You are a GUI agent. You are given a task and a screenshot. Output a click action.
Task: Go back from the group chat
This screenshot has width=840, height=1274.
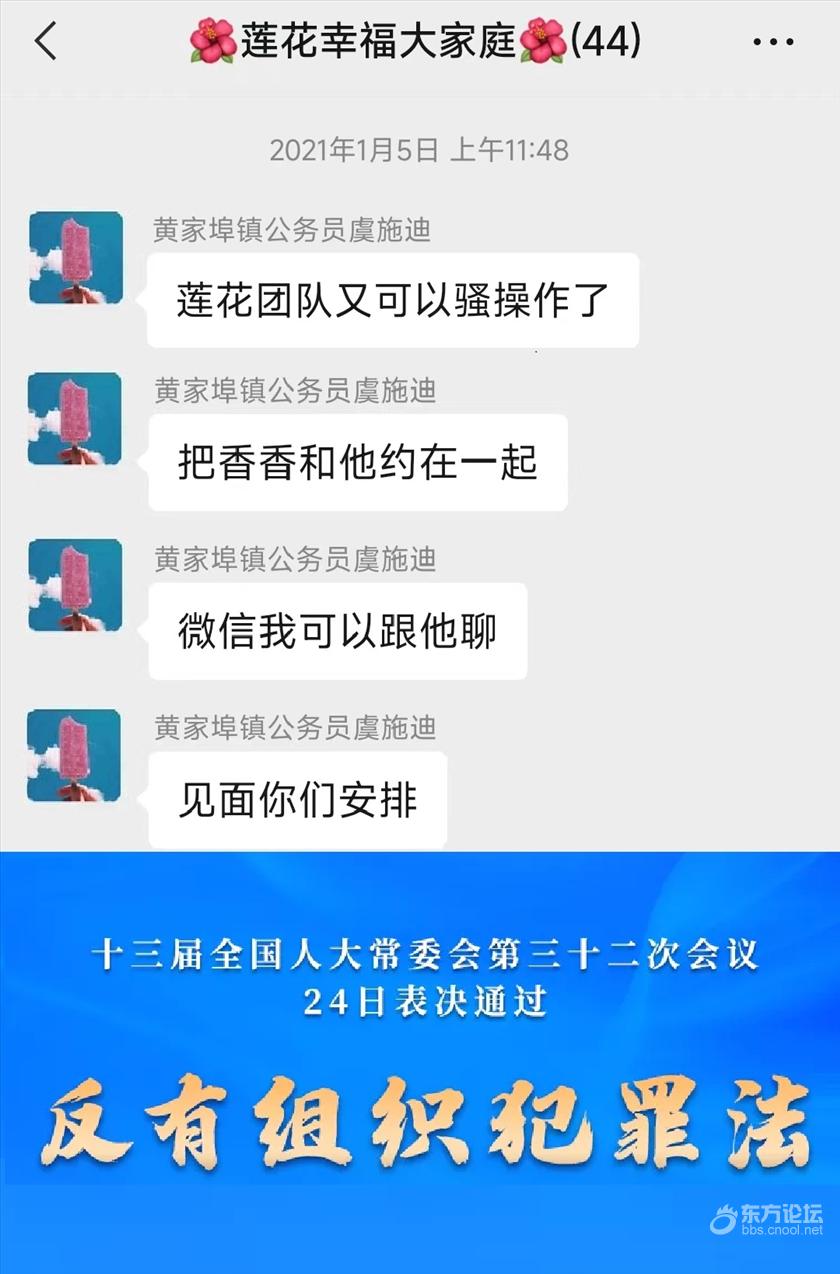pos(45,42)
